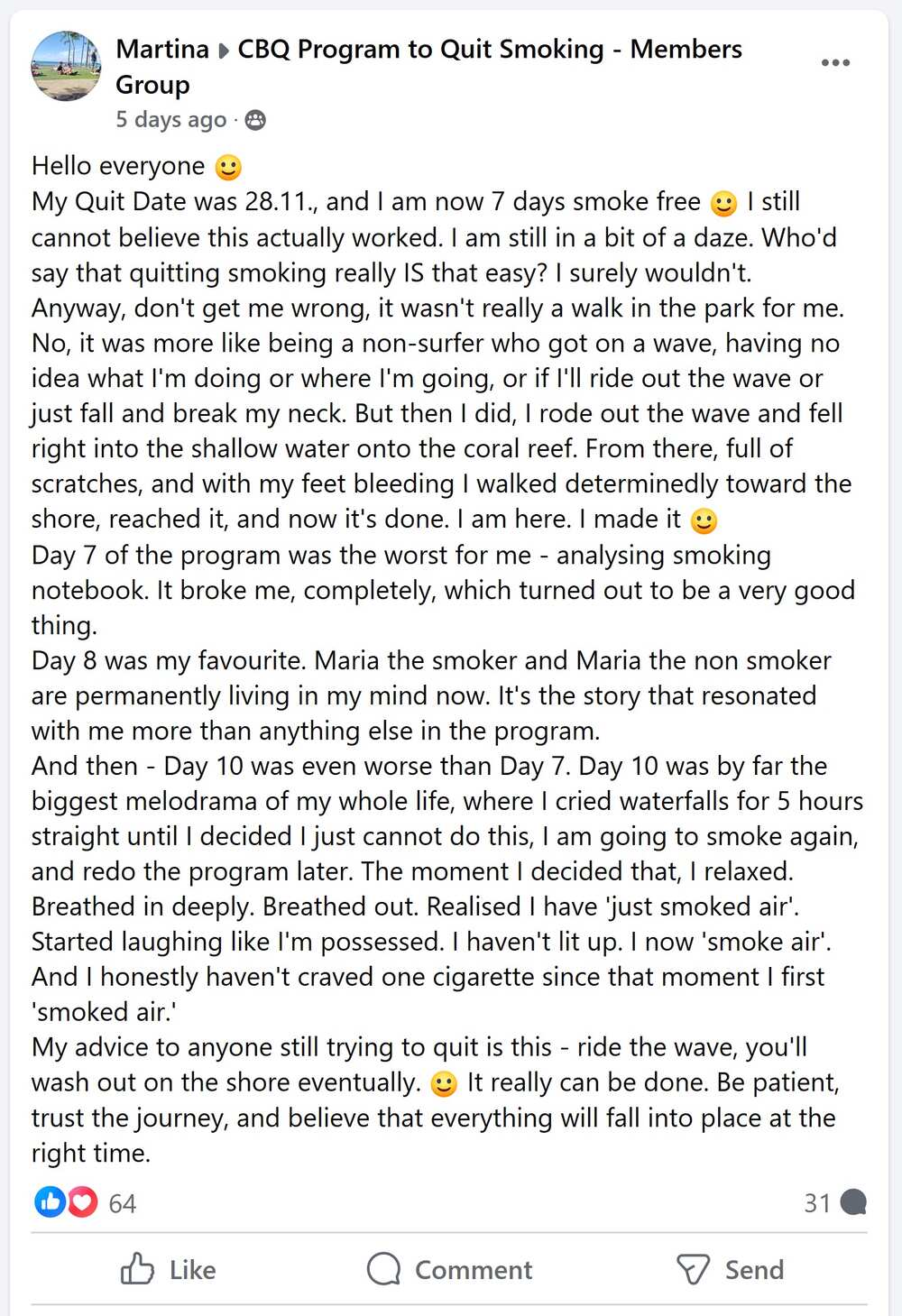Like Martina's post

[x=169, y=1269]
